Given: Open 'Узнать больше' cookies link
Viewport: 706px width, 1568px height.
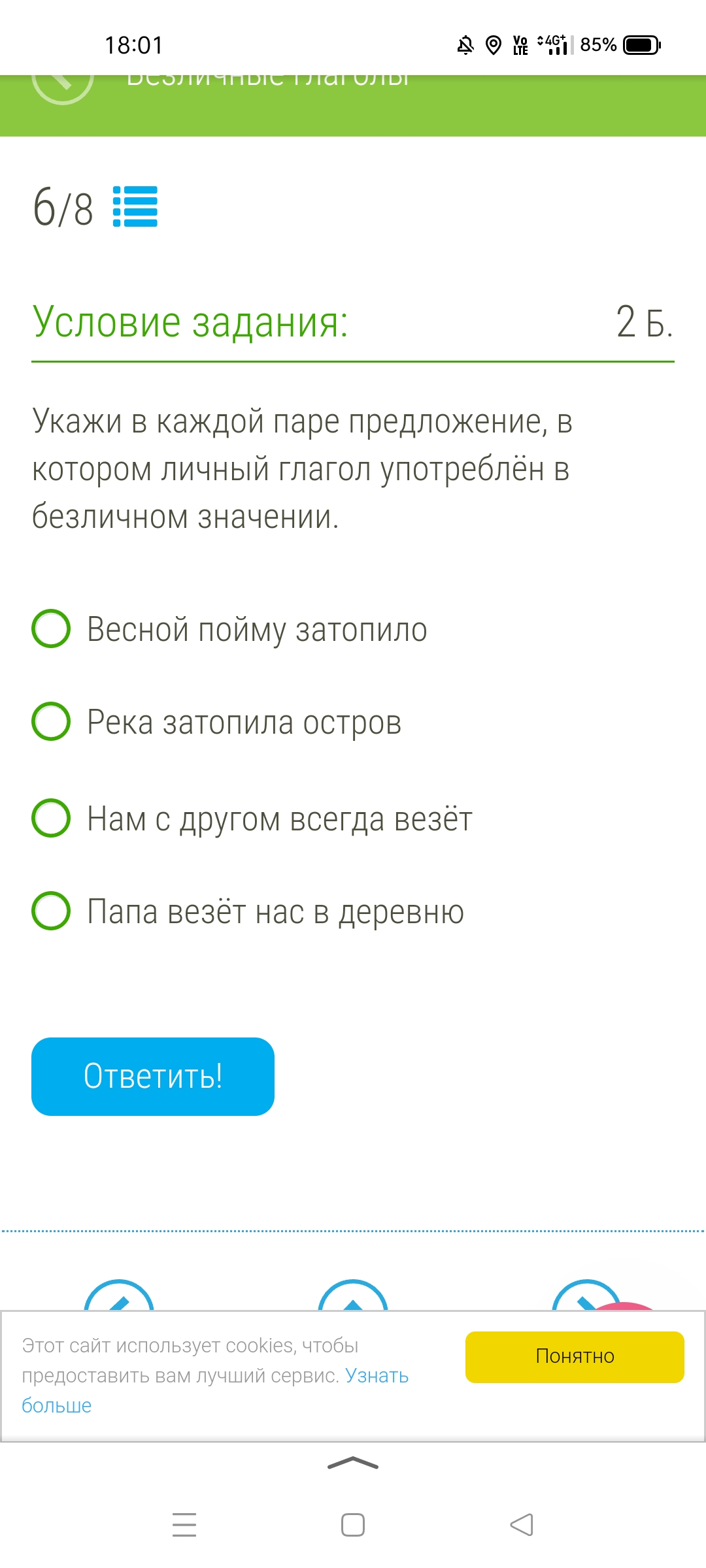Looking at the screenshot, I should pos(376,1376).
